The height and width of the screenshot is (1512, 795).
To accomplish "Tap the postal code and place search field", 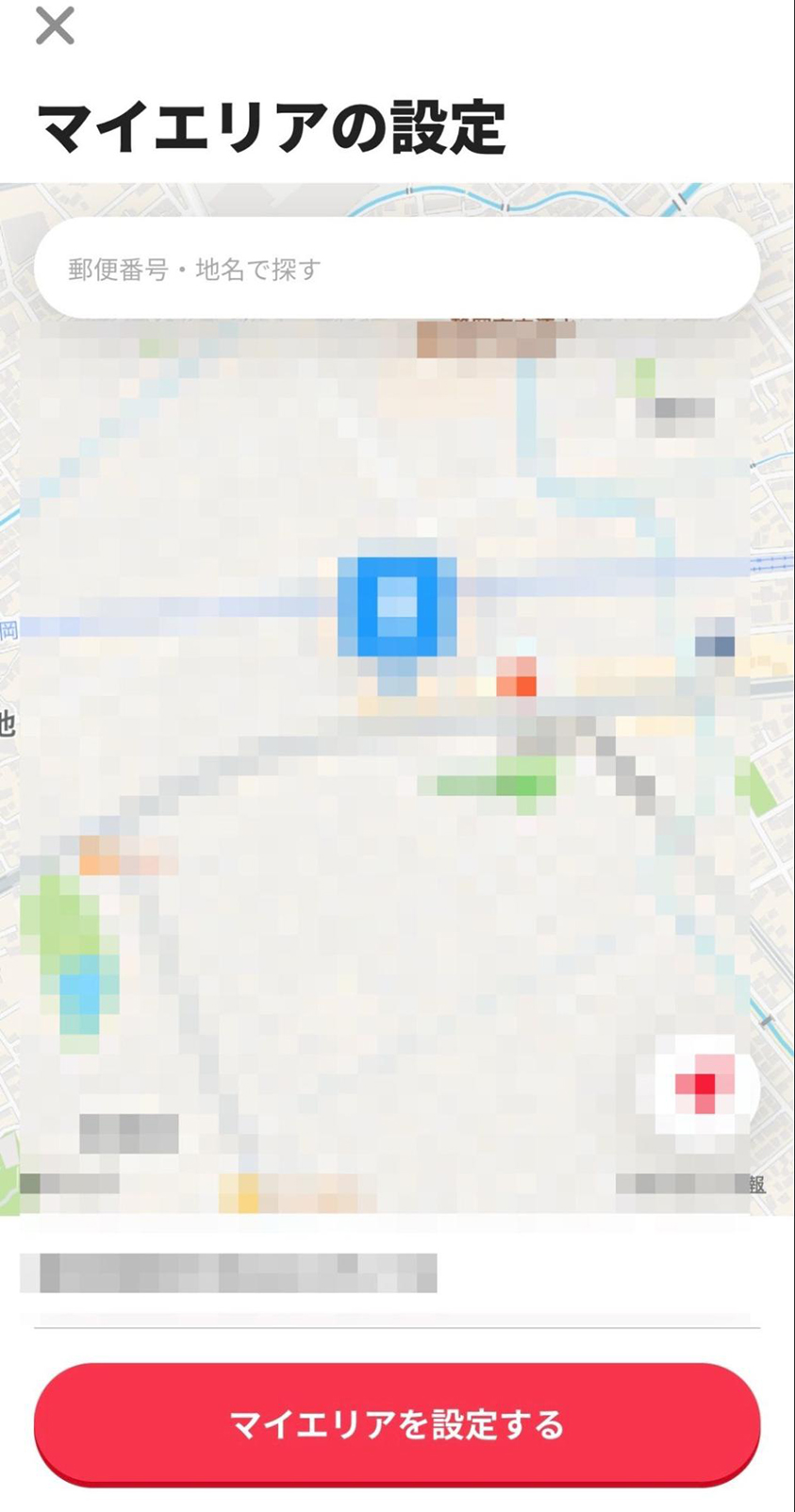I will (x=397, y=269).
